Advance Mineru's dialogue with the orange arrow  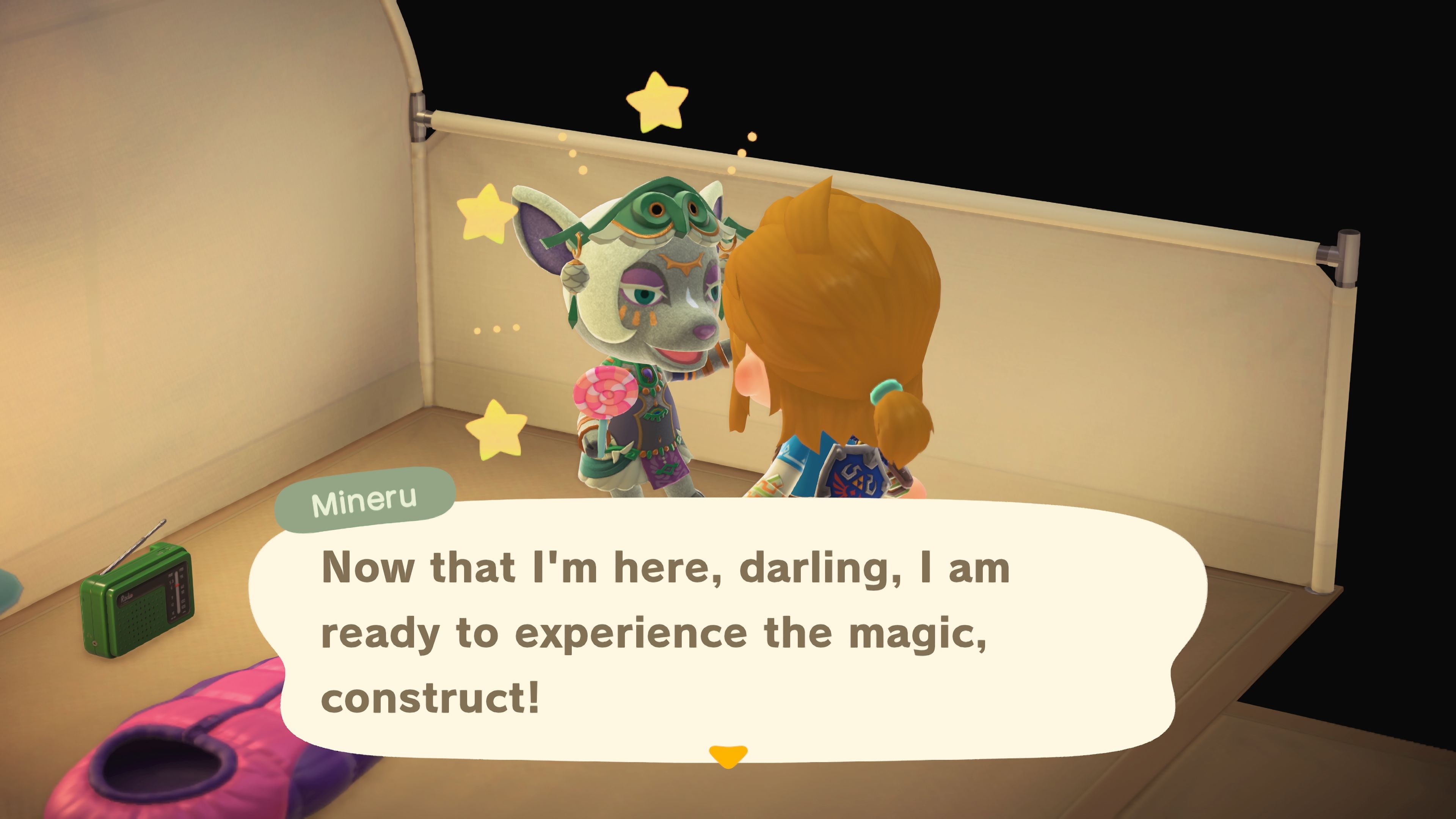pos(728,755)
